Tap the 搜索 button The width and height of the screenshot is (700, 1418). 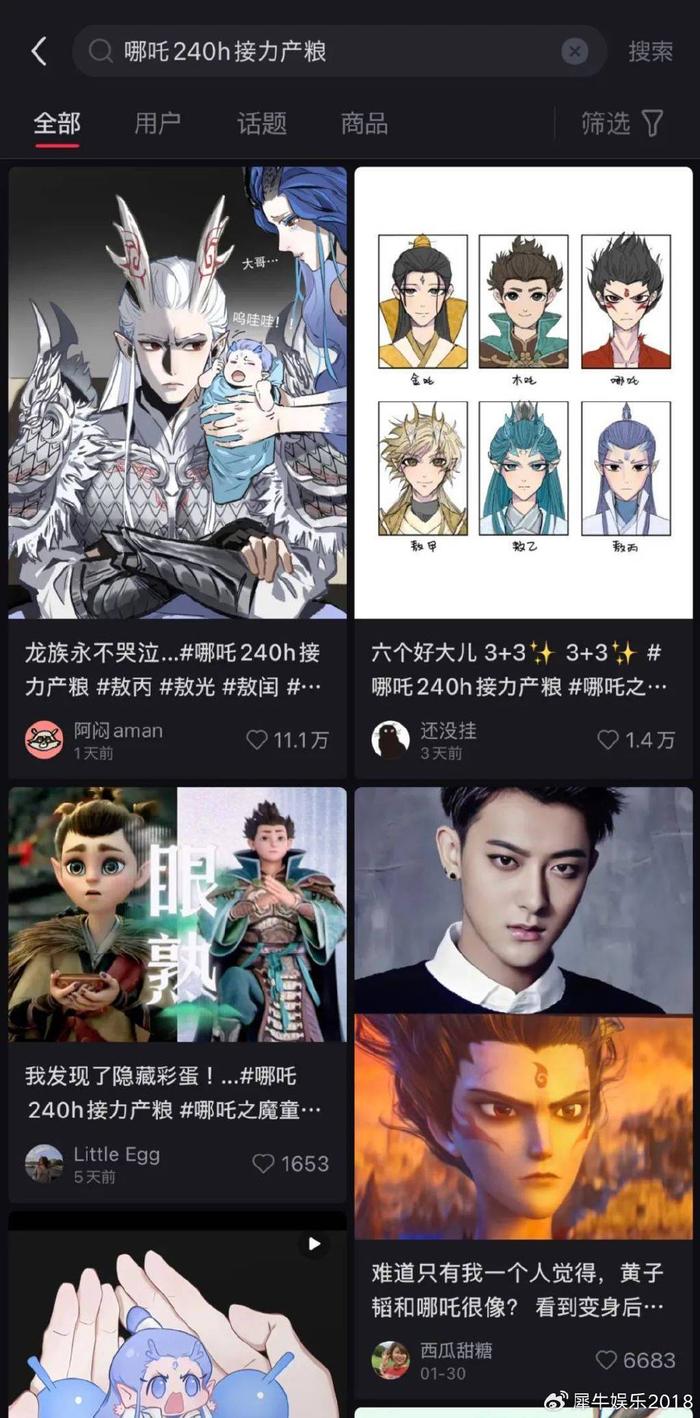coord(650,52)
